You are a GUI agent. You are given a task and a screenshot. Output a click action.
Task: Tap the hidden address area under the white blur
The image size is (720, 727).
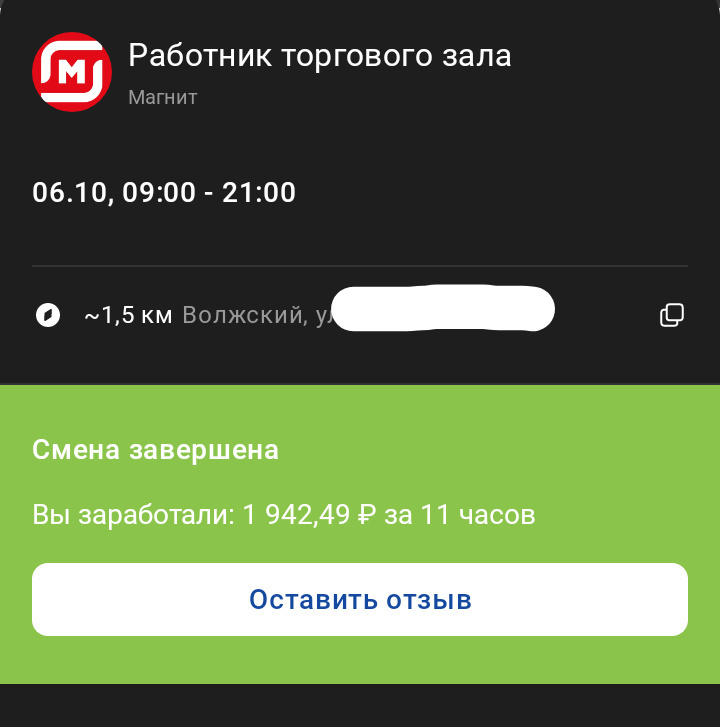click(x=443, y=309)
